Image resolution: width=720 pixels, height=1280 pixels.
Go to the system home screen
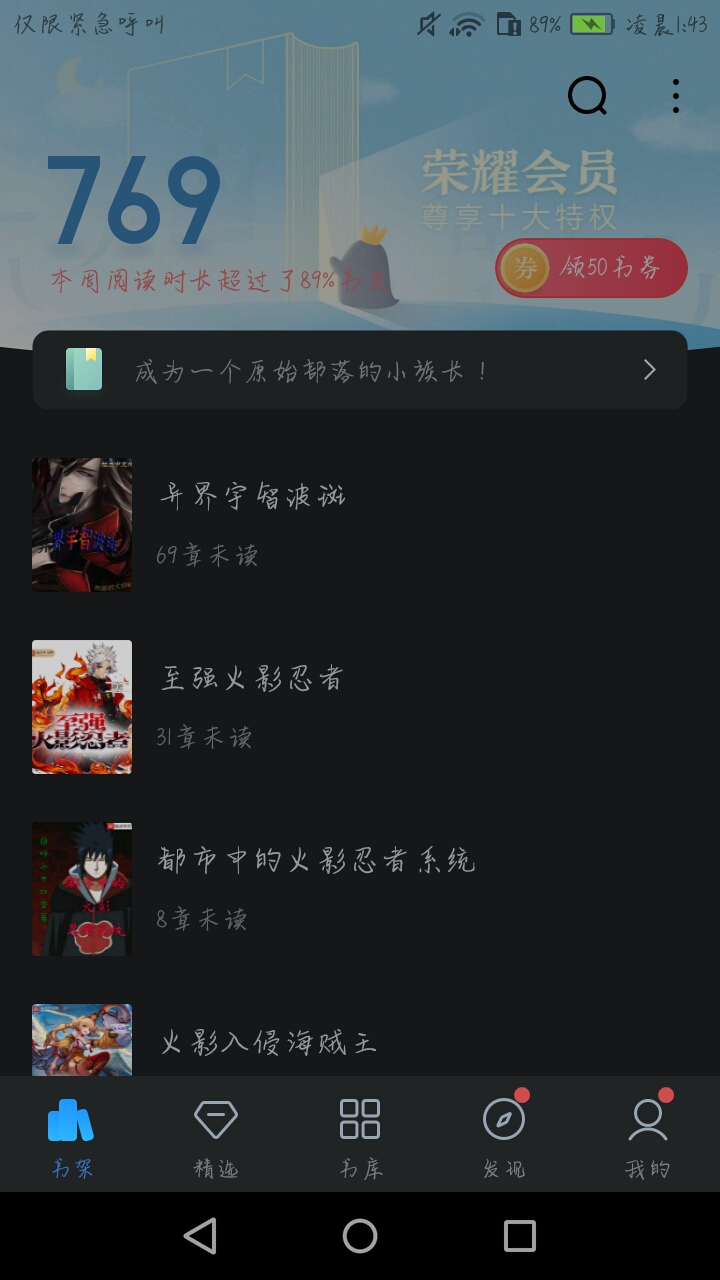360,1236
